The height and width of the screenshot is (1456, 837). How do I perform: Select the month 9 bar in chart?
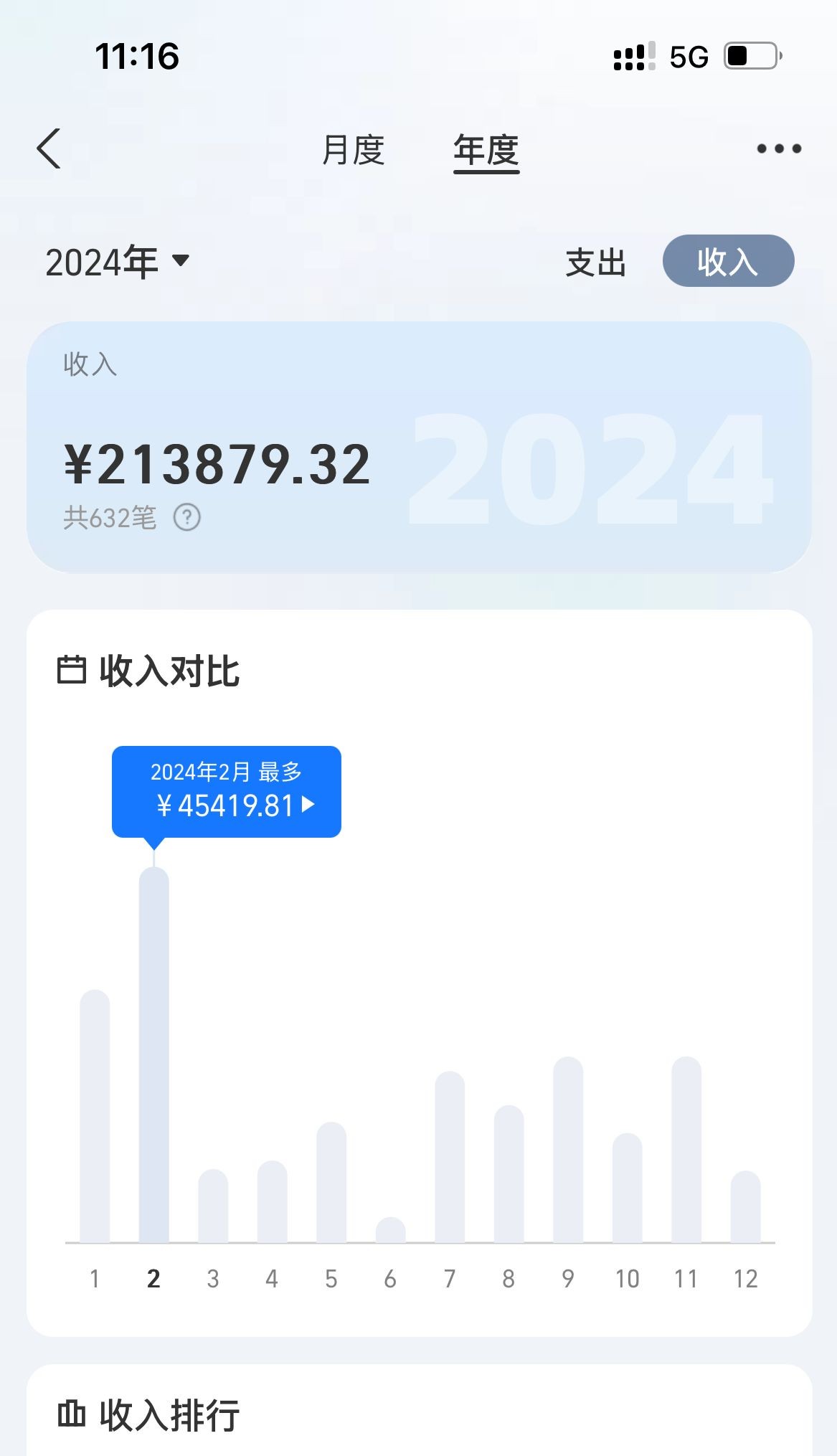568,1149
